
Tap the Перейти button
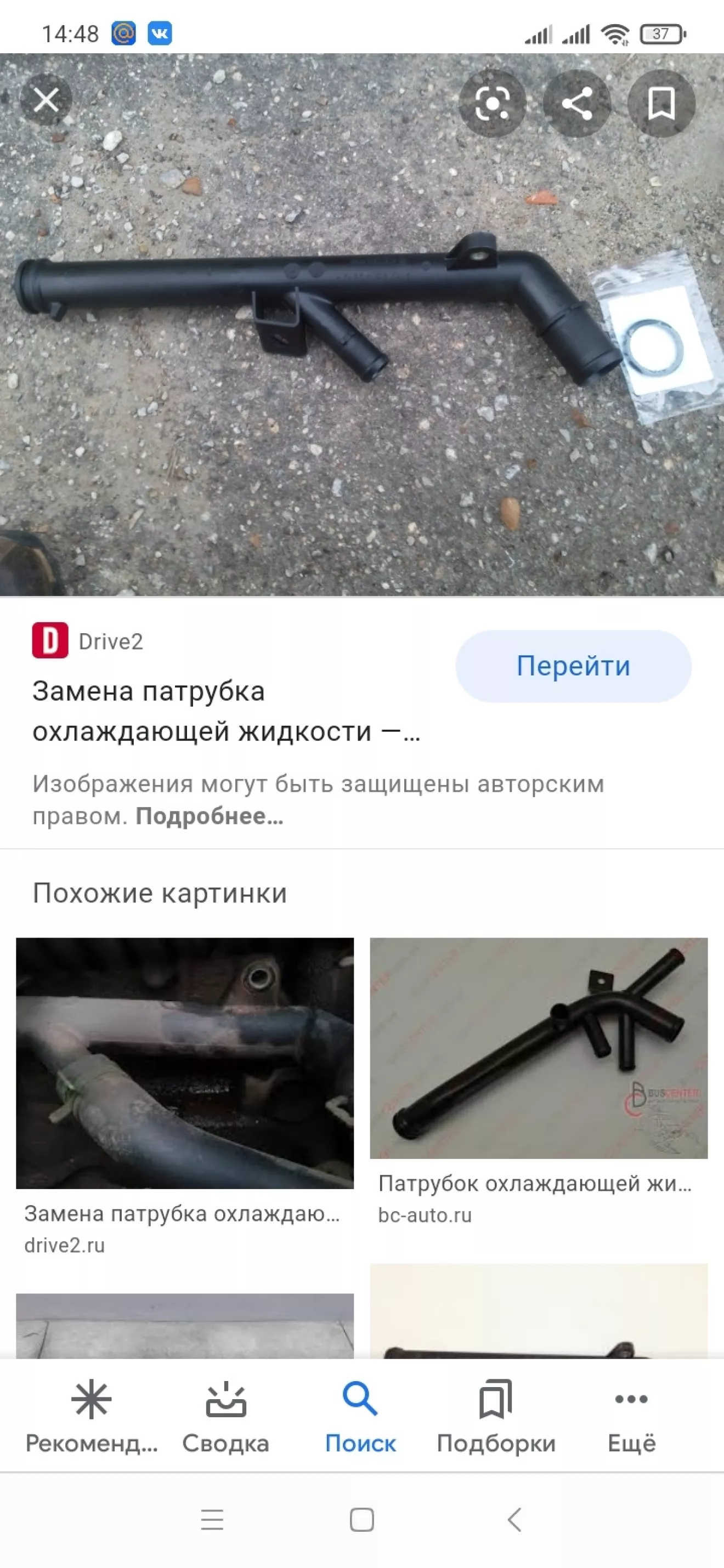coord(573,666)
